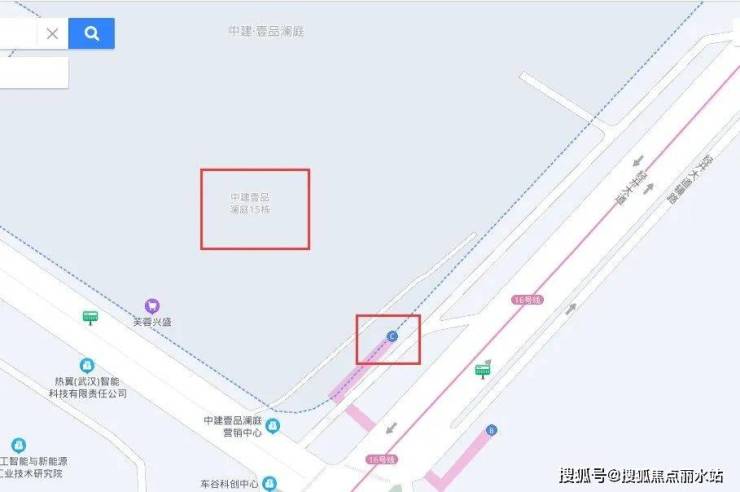The image size is (740, 492).
Task: Open the 美蓉兴盛 shop marker
Action: (151, 306)
